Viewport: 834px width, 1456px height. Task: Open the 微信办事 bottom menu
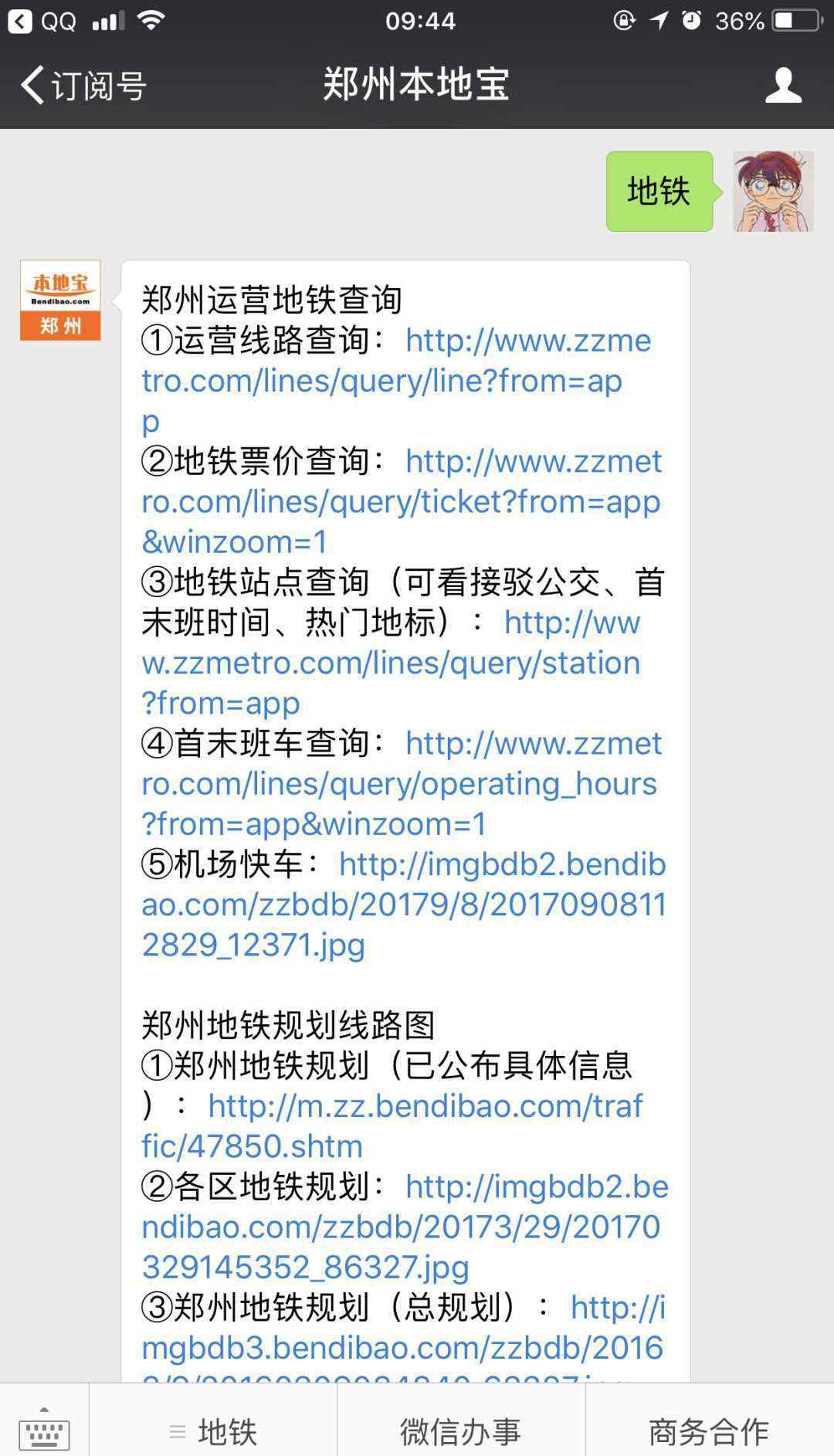461,1431
